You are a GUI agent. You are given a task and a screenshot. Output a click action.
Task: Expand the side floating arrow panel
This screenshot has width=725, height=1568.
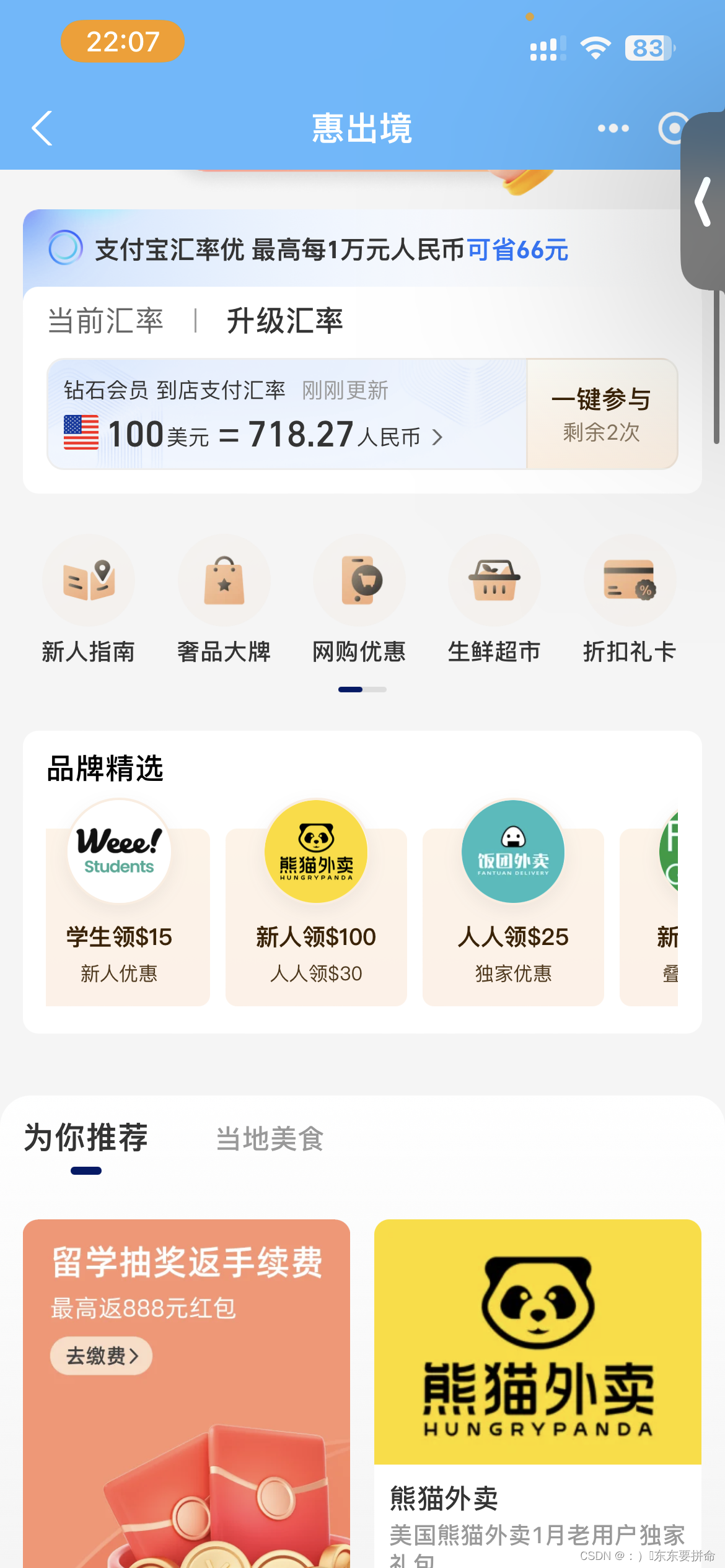pos(703,201)
